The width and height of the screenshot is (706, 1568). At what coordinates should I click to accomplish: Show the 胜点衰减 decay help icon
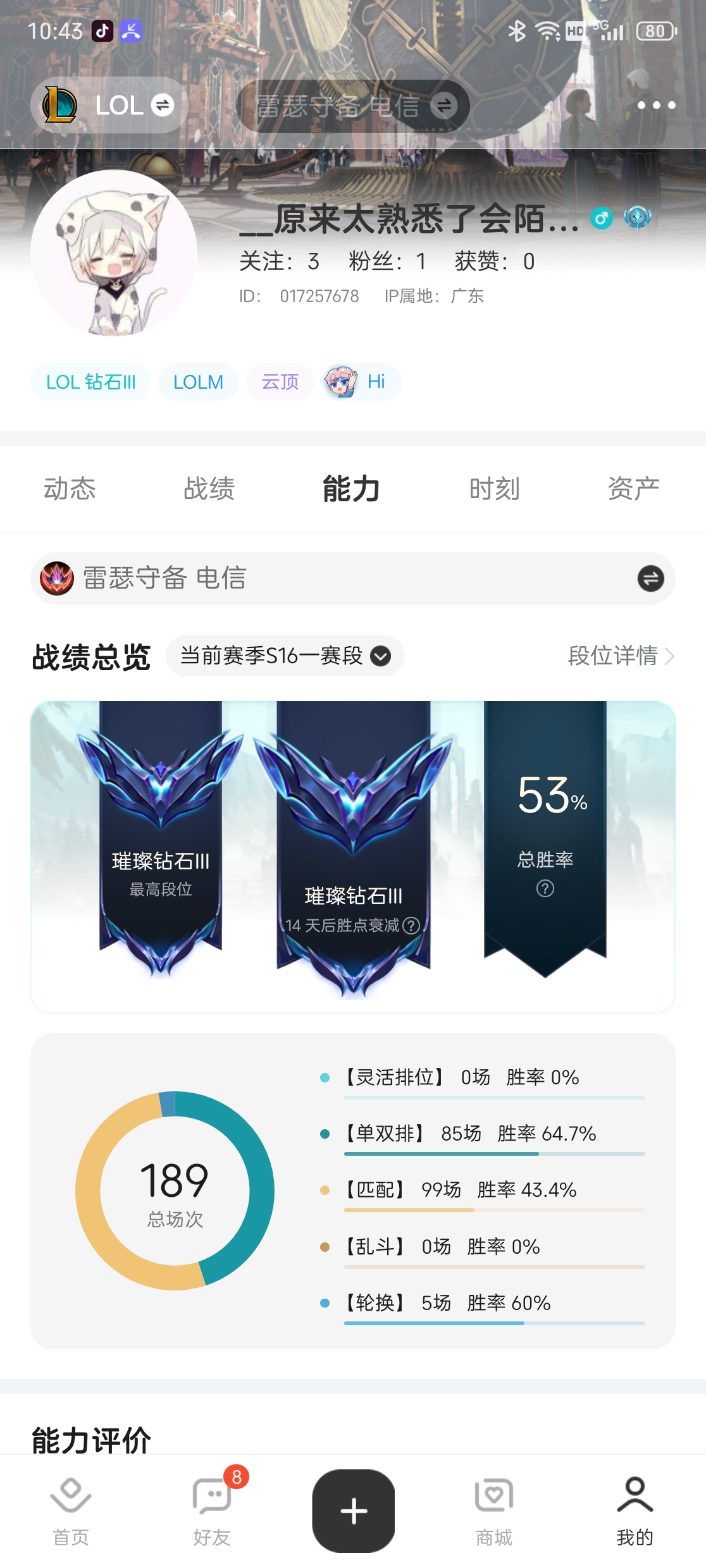coord(411,926)
